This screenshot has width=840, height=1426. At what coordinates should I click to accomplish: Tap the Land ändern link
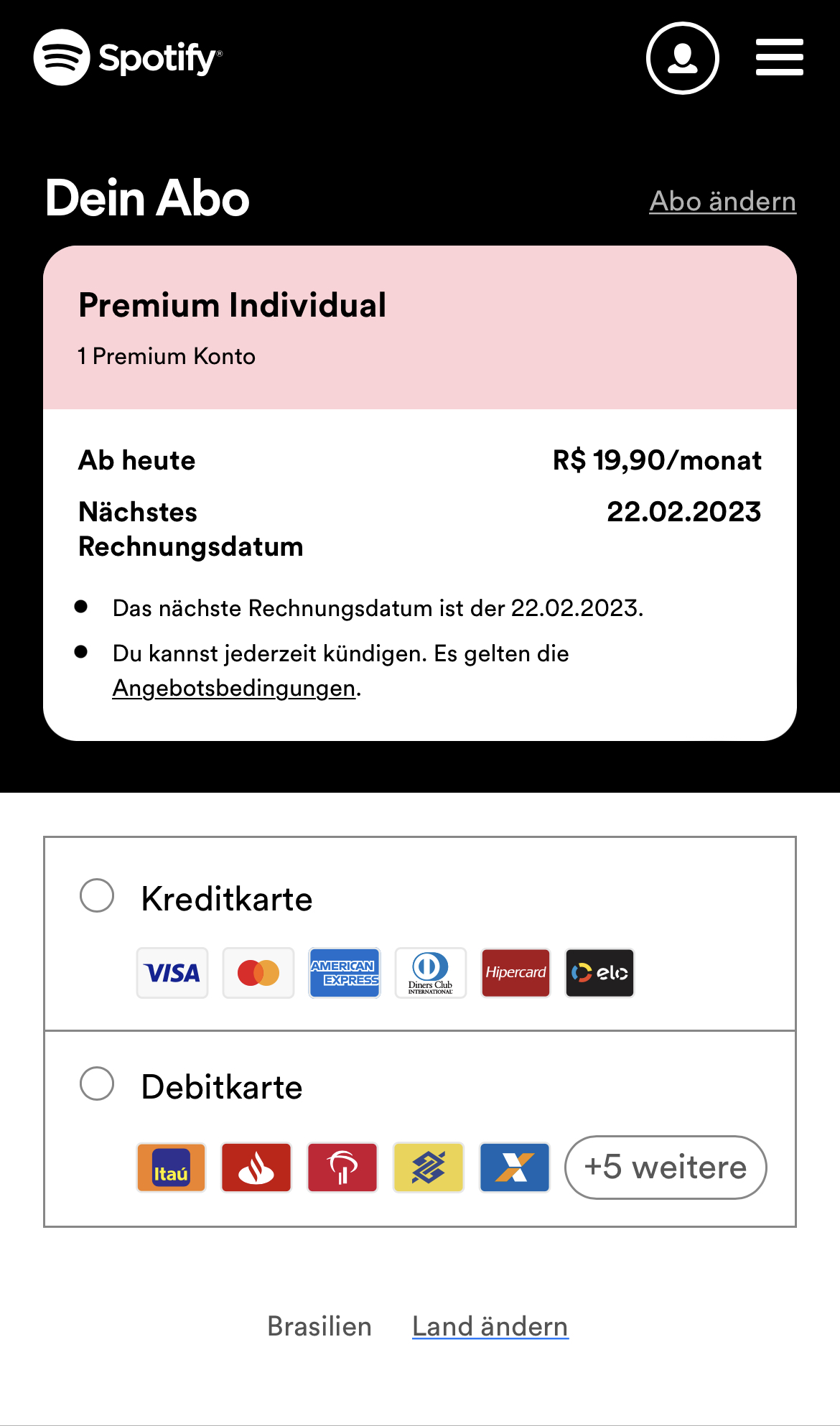pyautogui.click(x=490, y=1326)
